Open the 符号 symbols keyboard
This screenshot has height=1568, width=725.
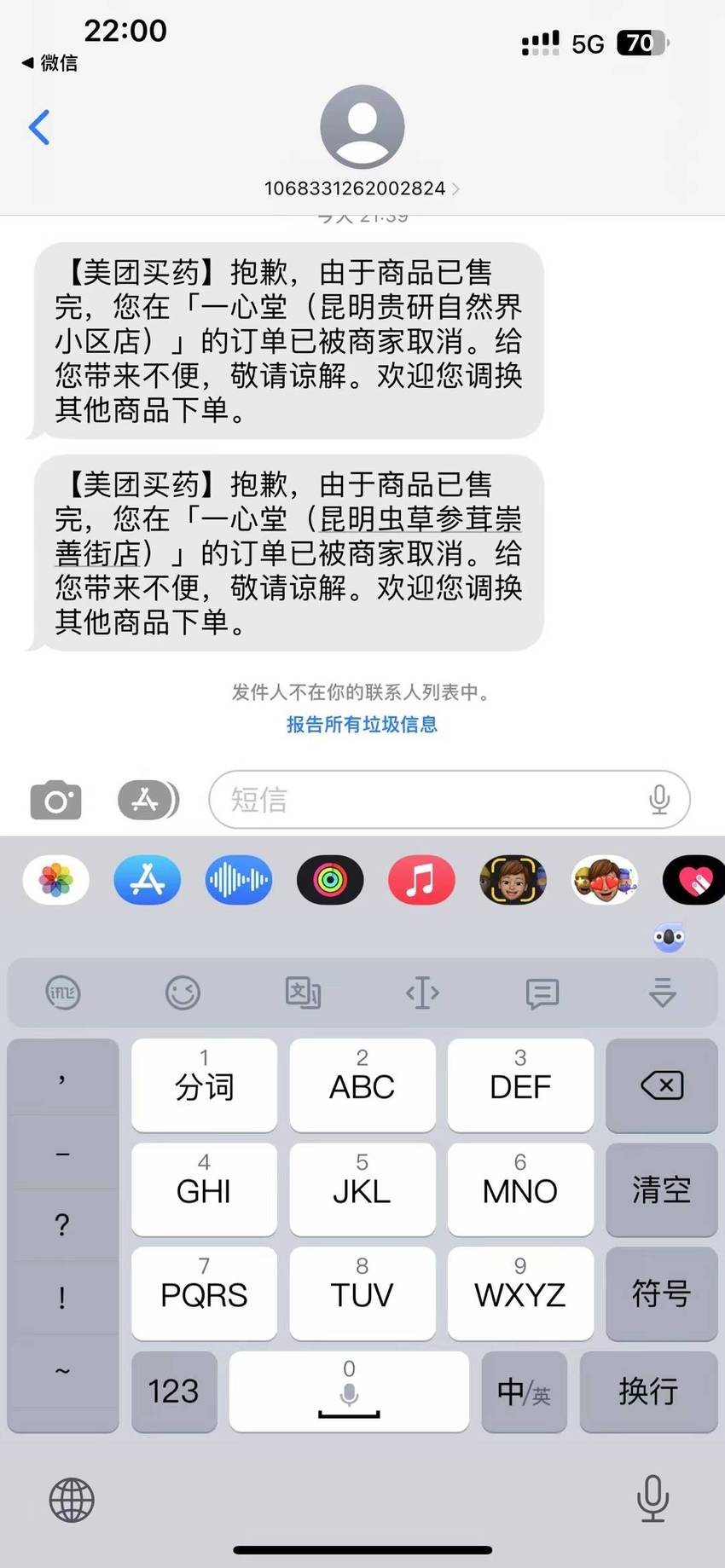click(x=662, y=1293)
